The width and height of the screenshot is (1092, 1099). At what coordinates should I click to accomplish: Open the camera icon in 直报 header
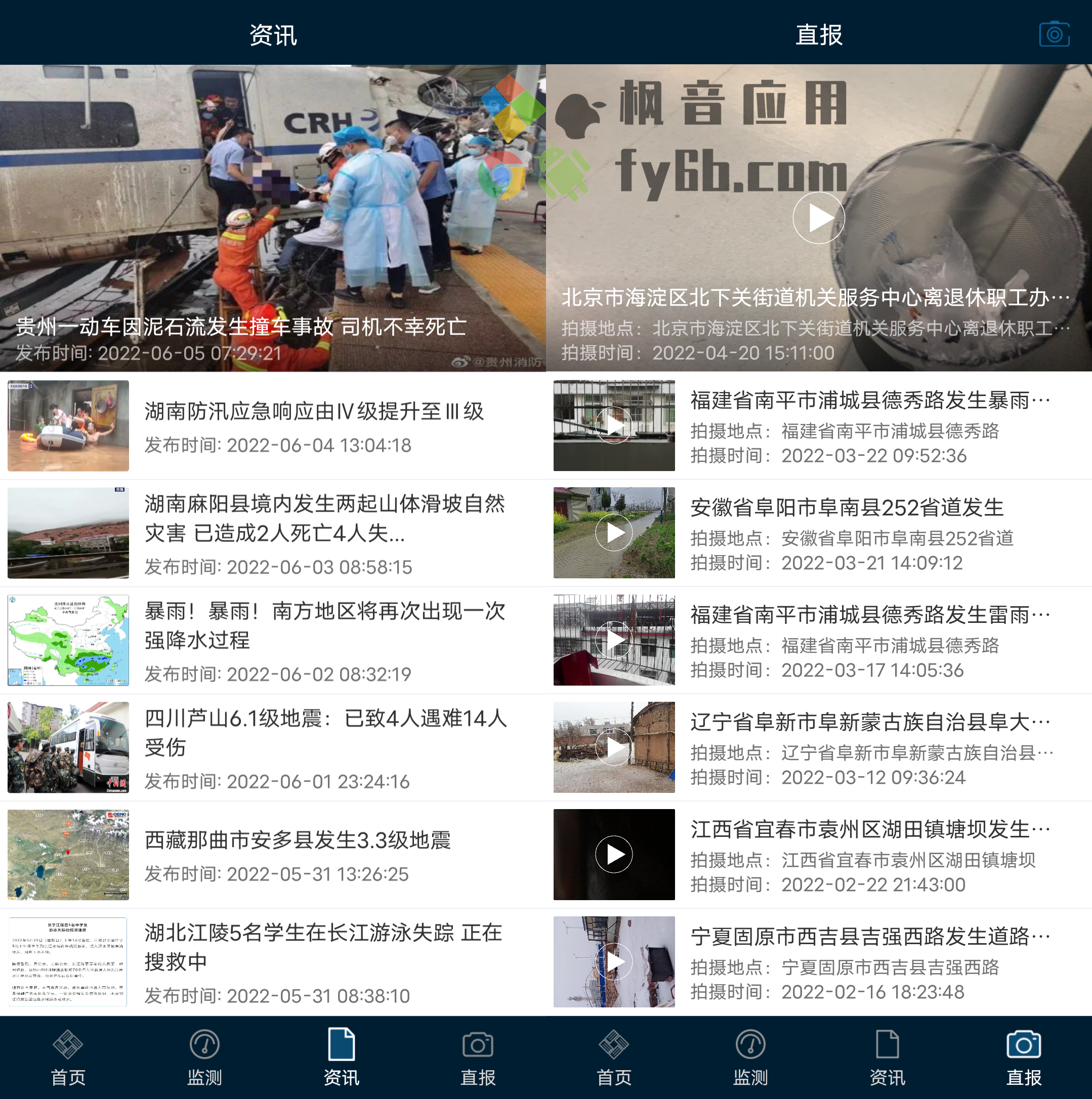1054,34
